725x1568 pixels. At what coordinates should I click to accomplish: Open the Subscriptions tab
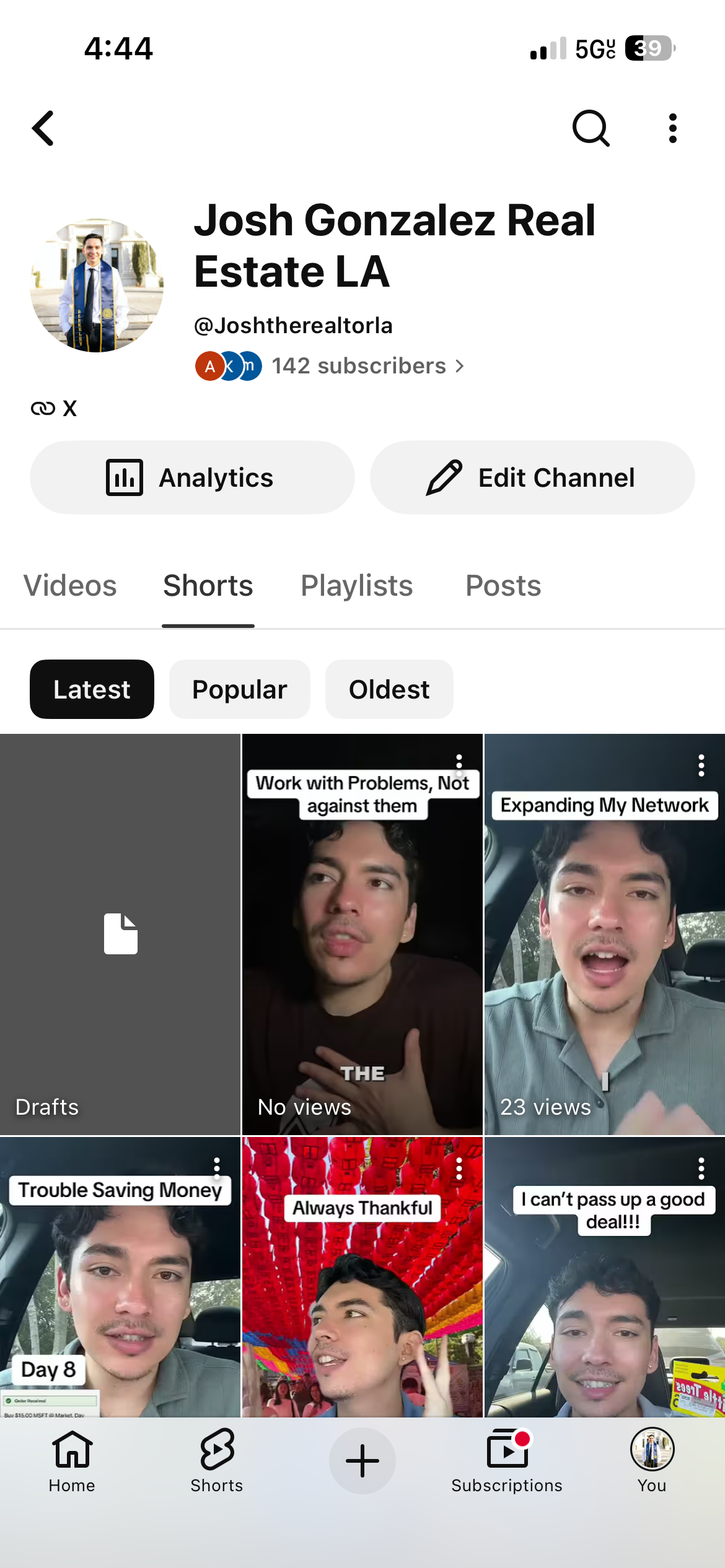point(507,1460)
